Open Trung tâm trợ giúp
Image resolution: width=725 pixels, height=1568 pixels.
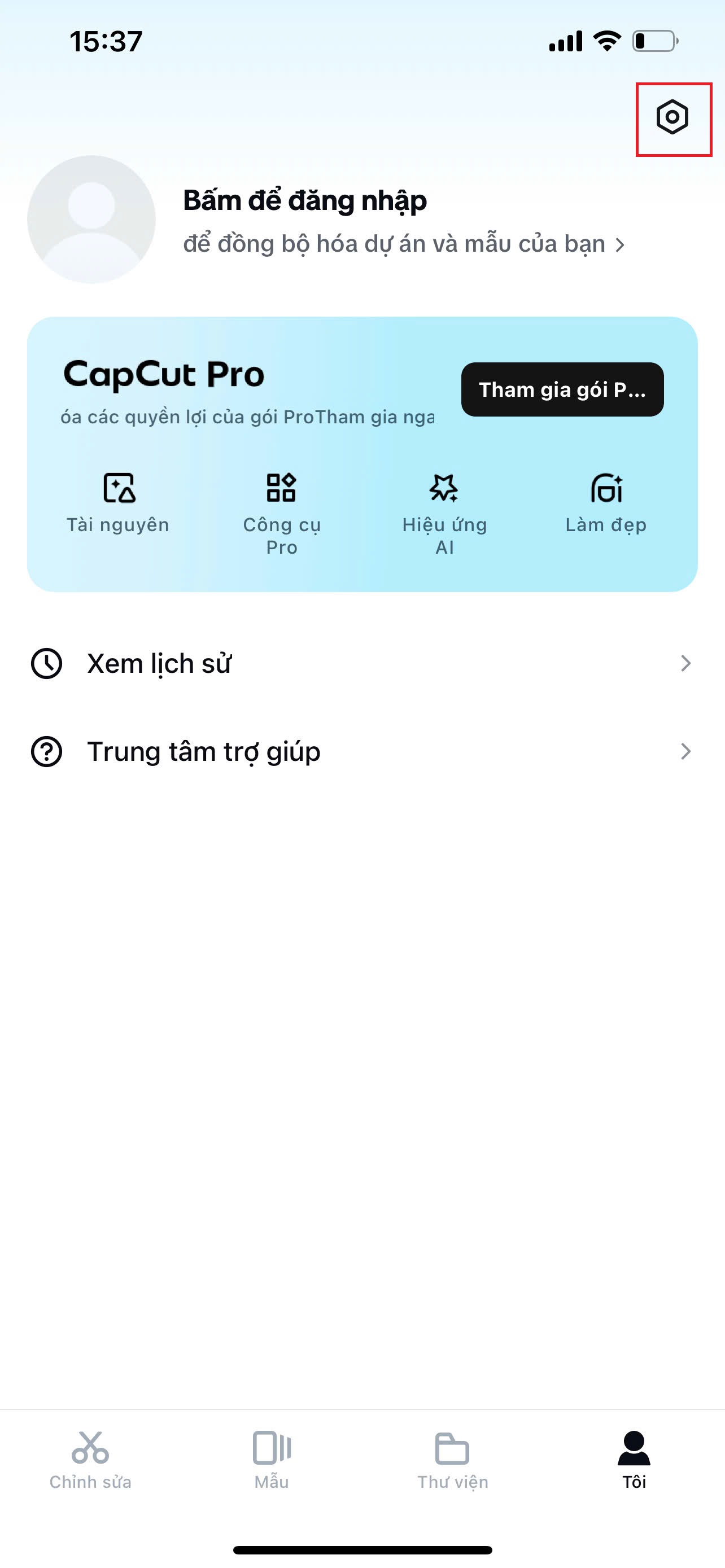click(x=362, y=752)
